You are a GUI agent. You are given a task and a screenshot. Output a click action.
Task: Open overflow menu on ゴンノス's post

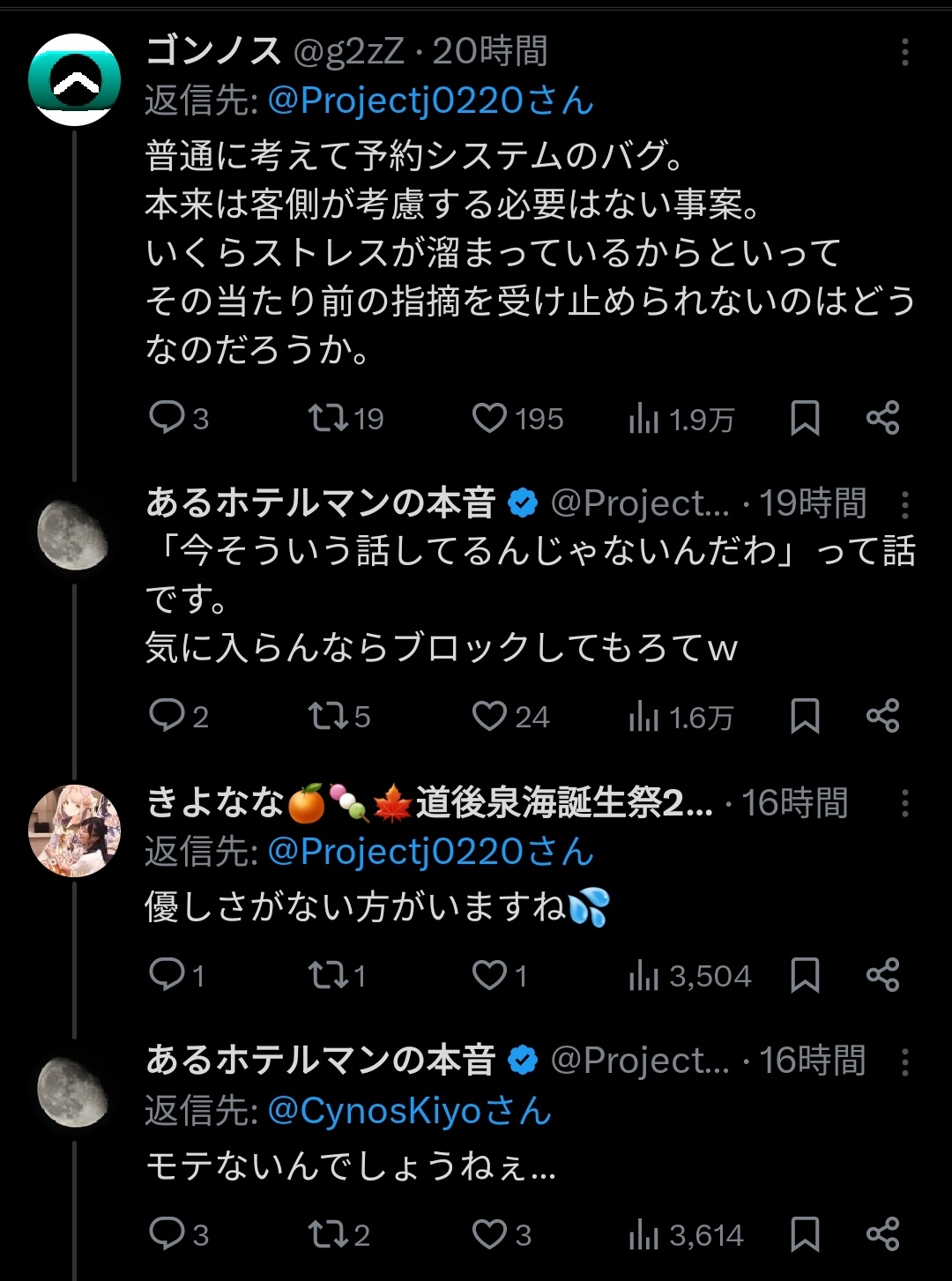904,53
